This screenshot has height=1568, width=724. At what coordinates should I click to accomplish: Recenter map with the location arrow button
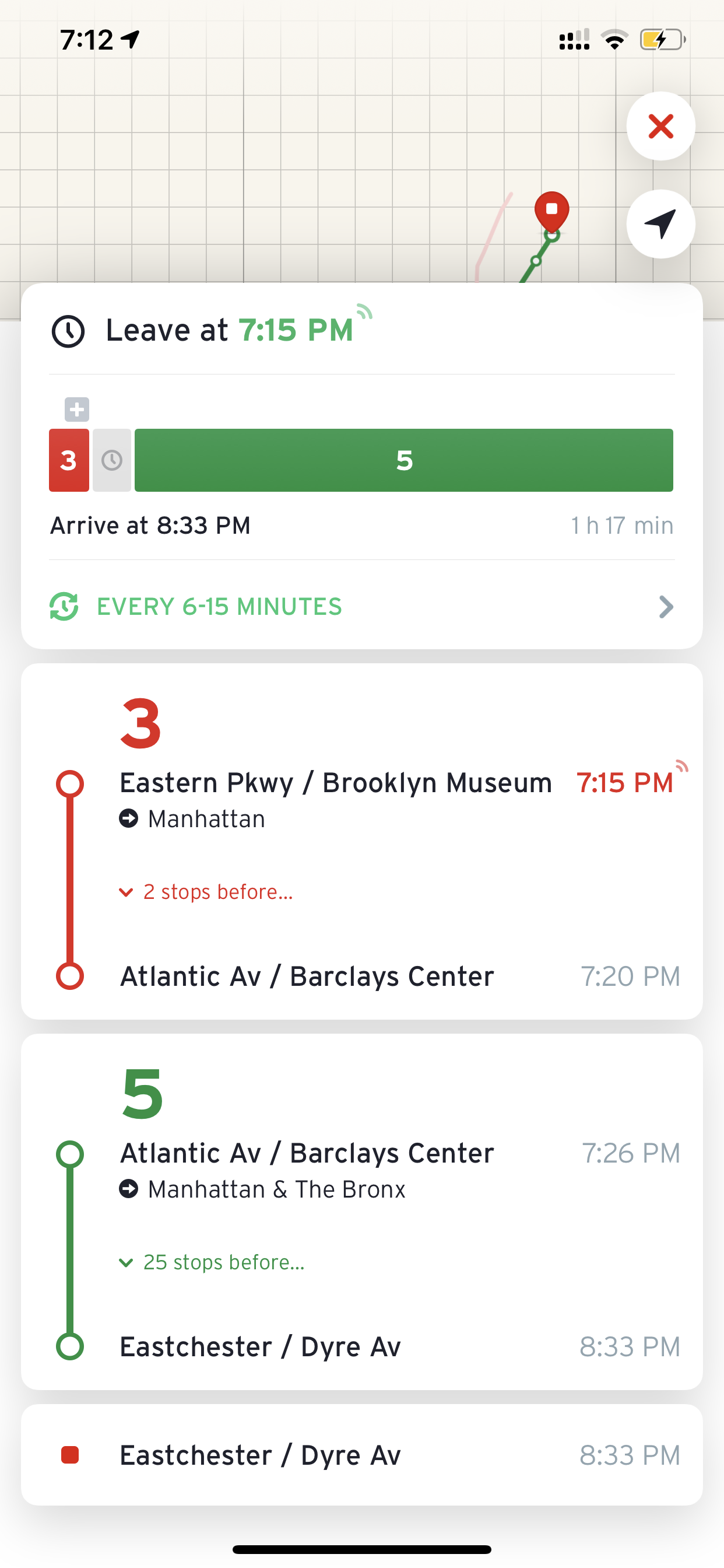coord(660,224)
